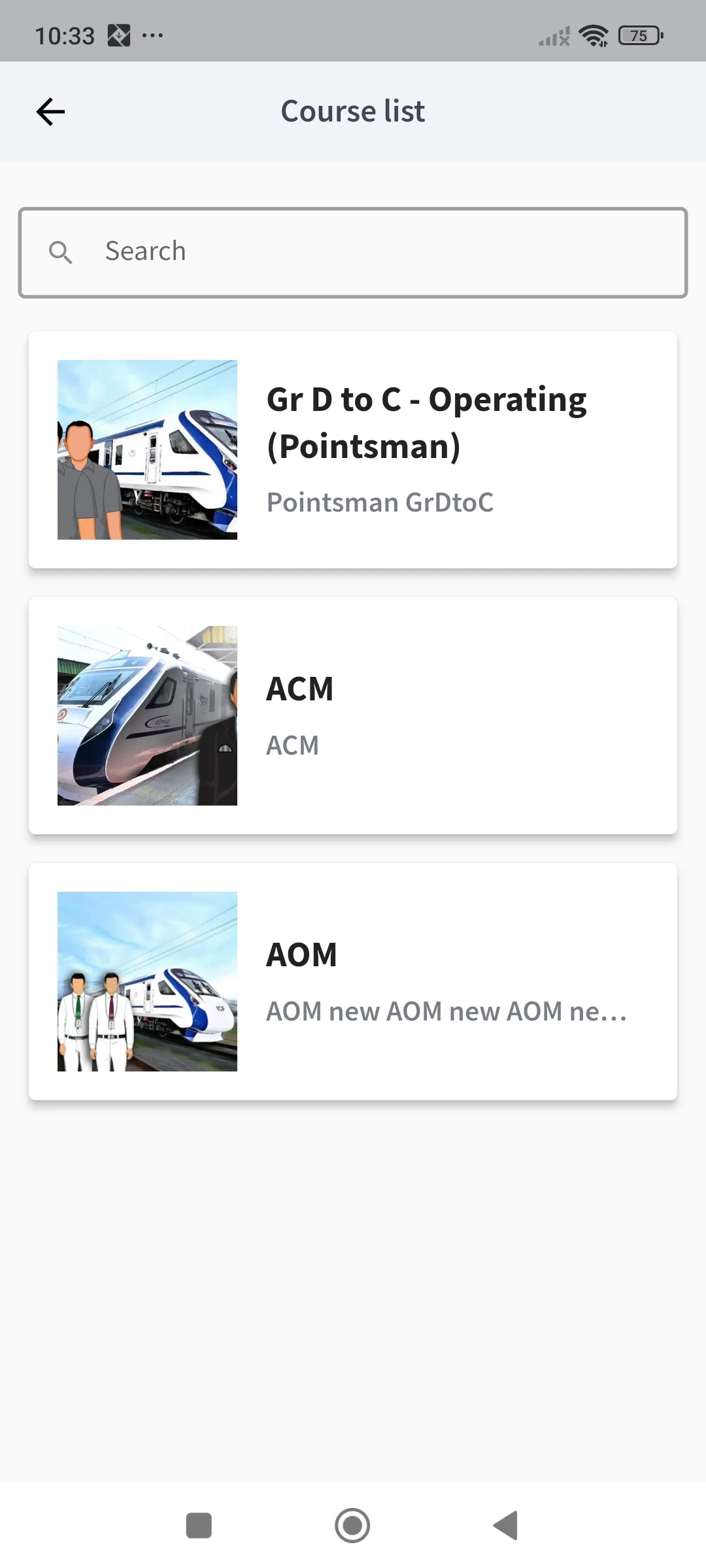This screenshot has height=1568, width=706.
Task: Tap the system home button
Action: 352,1526
